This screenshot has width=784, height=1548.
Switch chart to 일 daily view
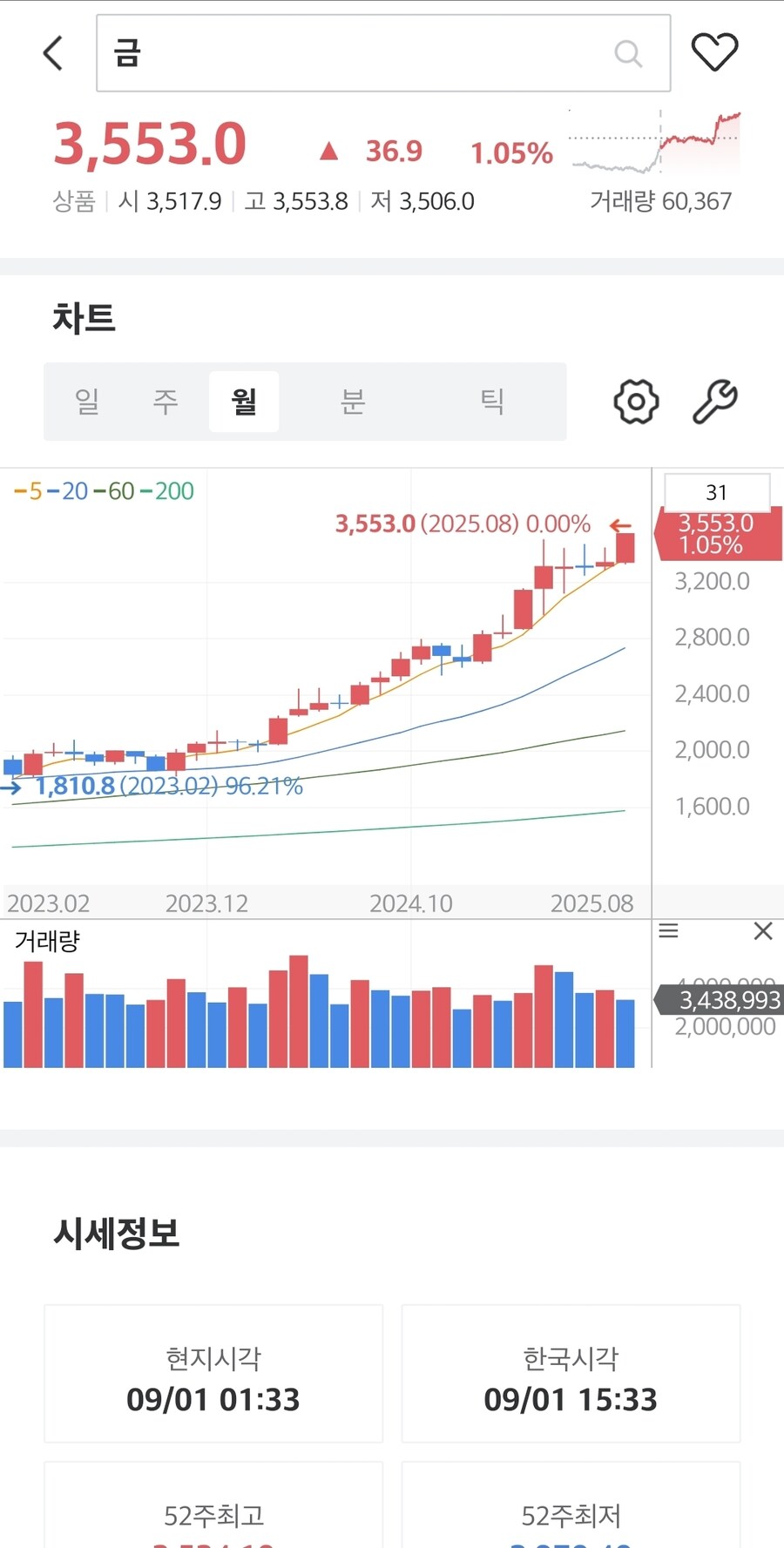86,402
